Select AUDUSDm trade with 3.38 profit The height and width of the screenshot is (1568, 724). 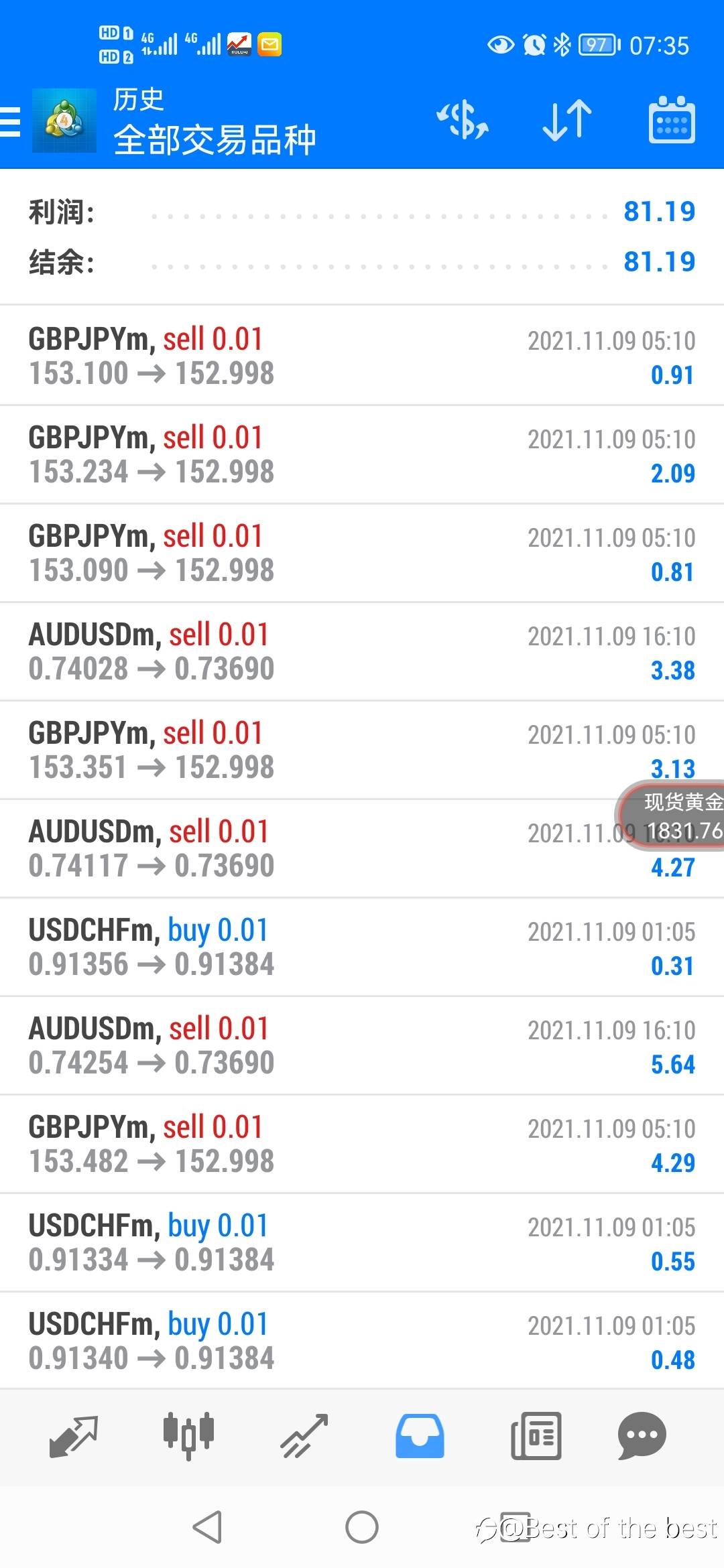(362, 651)
